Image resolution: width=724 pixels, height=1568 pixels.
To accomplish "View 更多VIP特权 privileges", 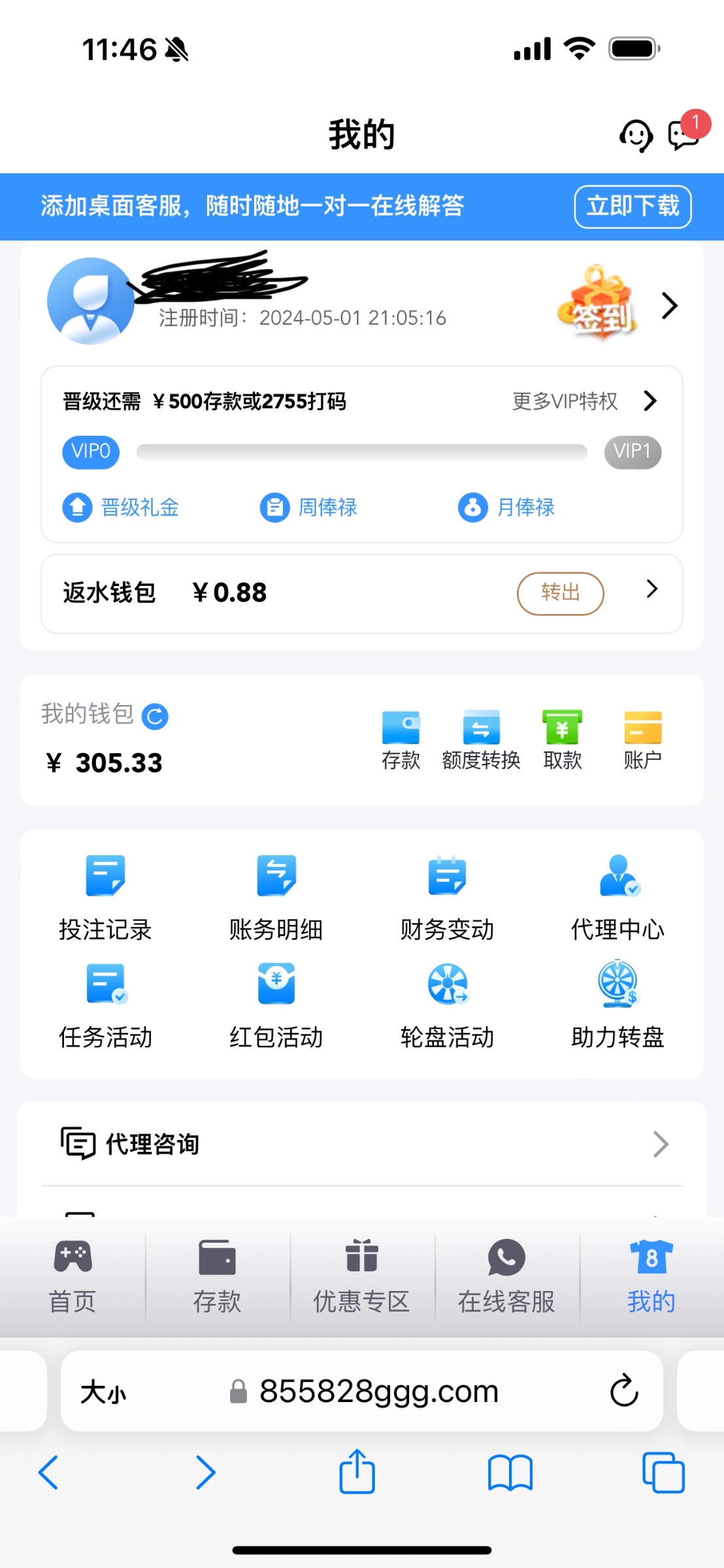I will click(583, 401).
